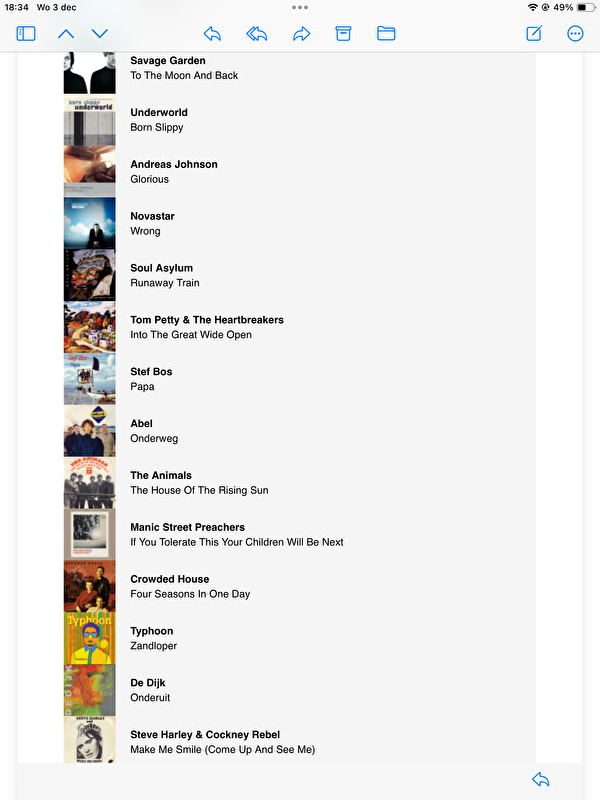
Task: Compose a new email
Action: click(534, 33)
